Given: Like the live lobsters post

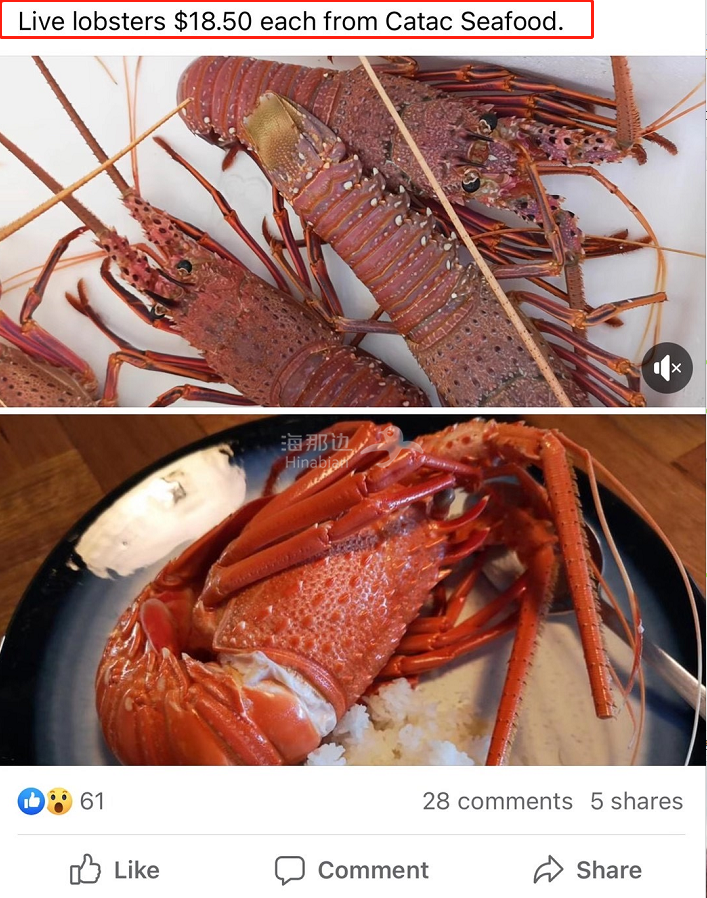Looking at the screenshot, I should [114, 870].
